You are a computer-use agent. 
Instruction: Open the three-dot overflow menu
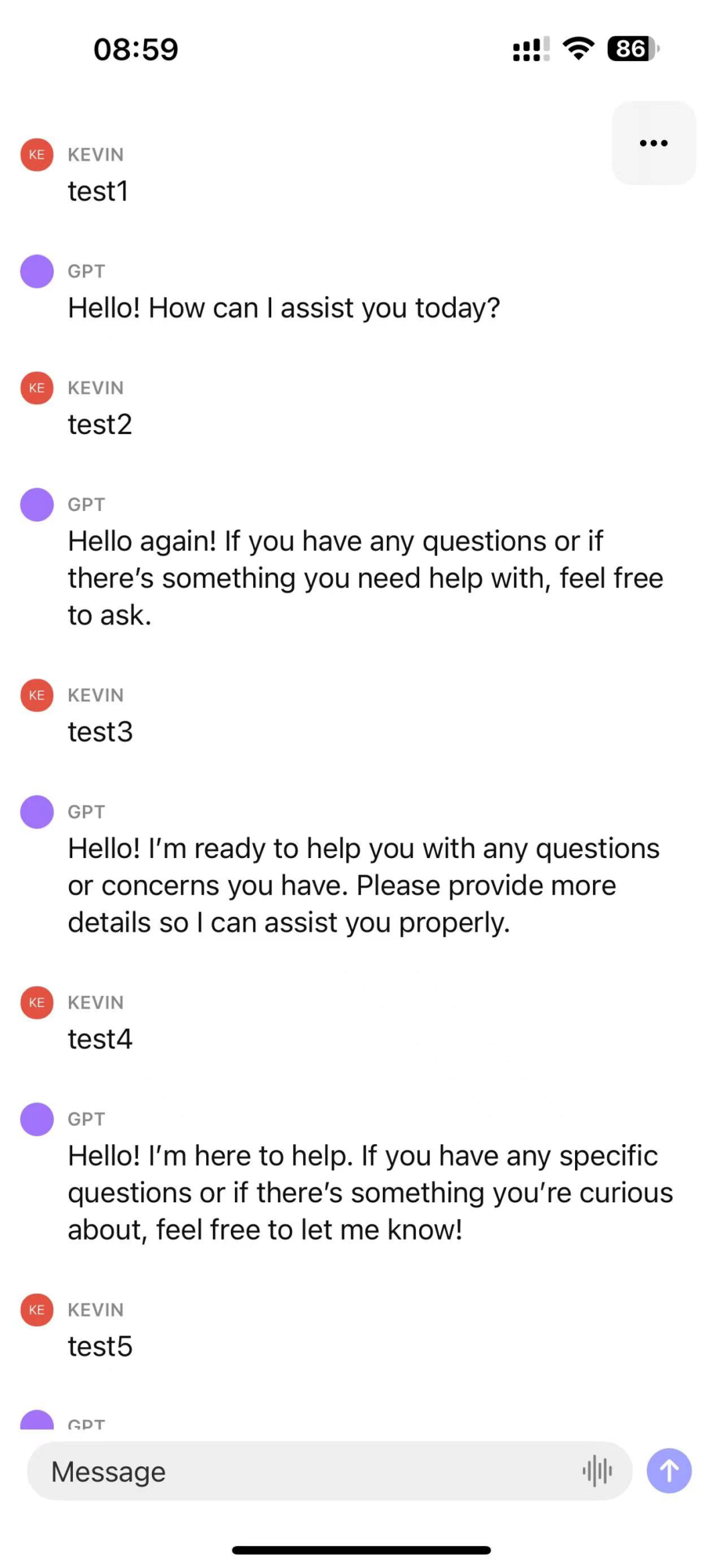point(653,143)
